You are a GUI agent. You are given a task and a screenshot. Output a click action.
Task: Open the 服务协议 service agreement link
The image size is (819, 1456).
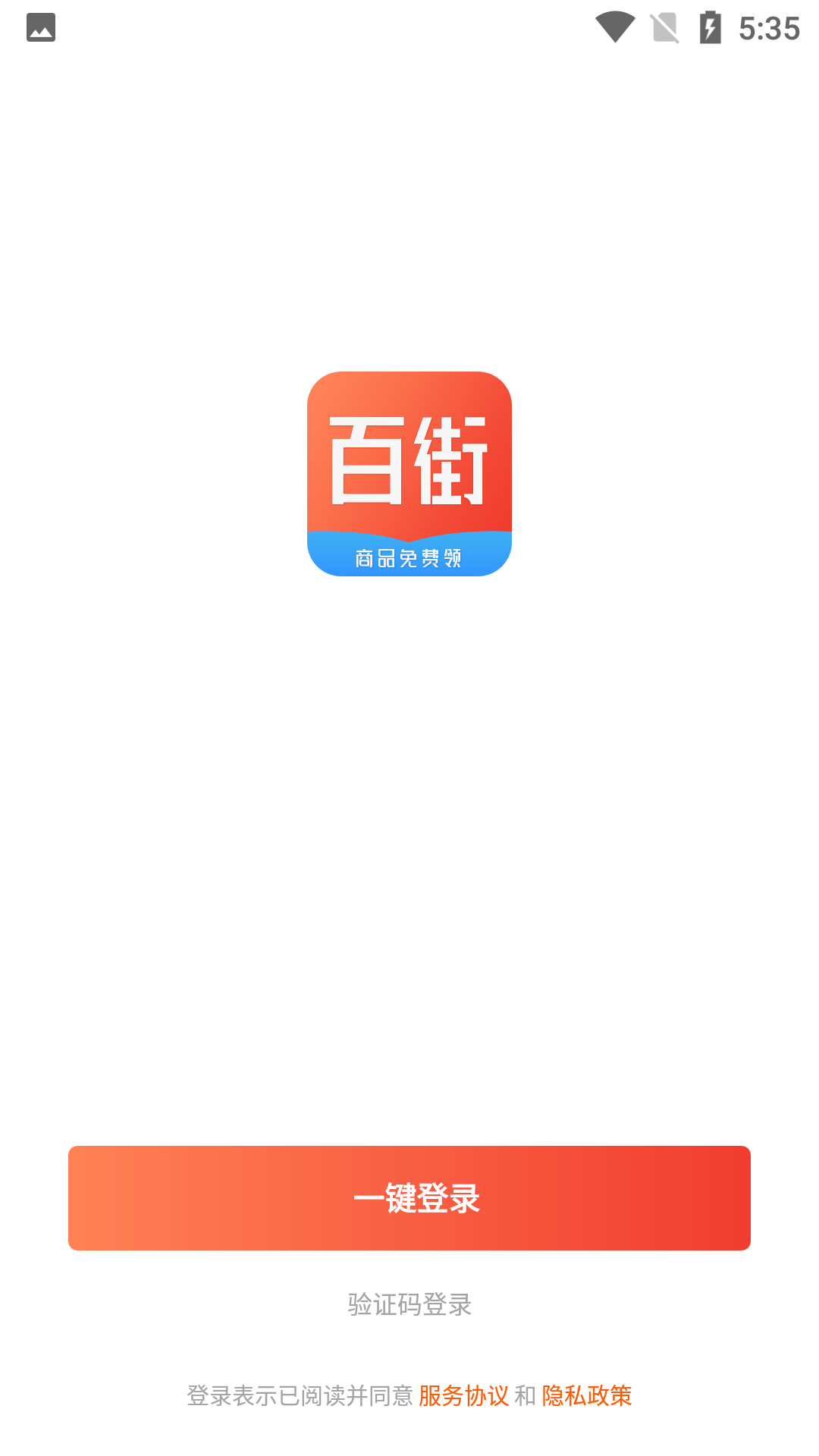pyautogui.click(x=463, y=1395)
